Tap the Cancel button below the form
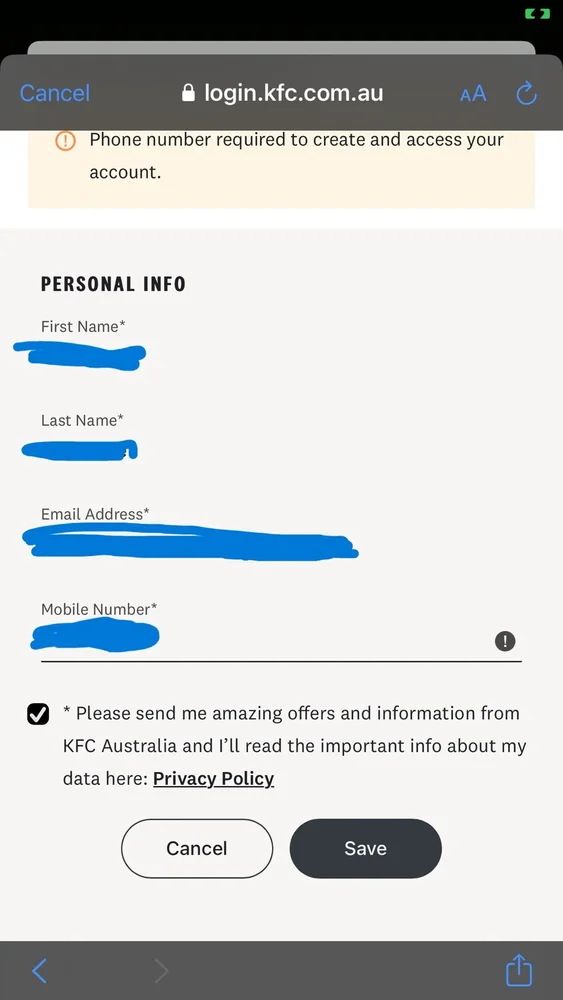Image resolution: width=563 pixels, height=1000 pixels. 197,848
